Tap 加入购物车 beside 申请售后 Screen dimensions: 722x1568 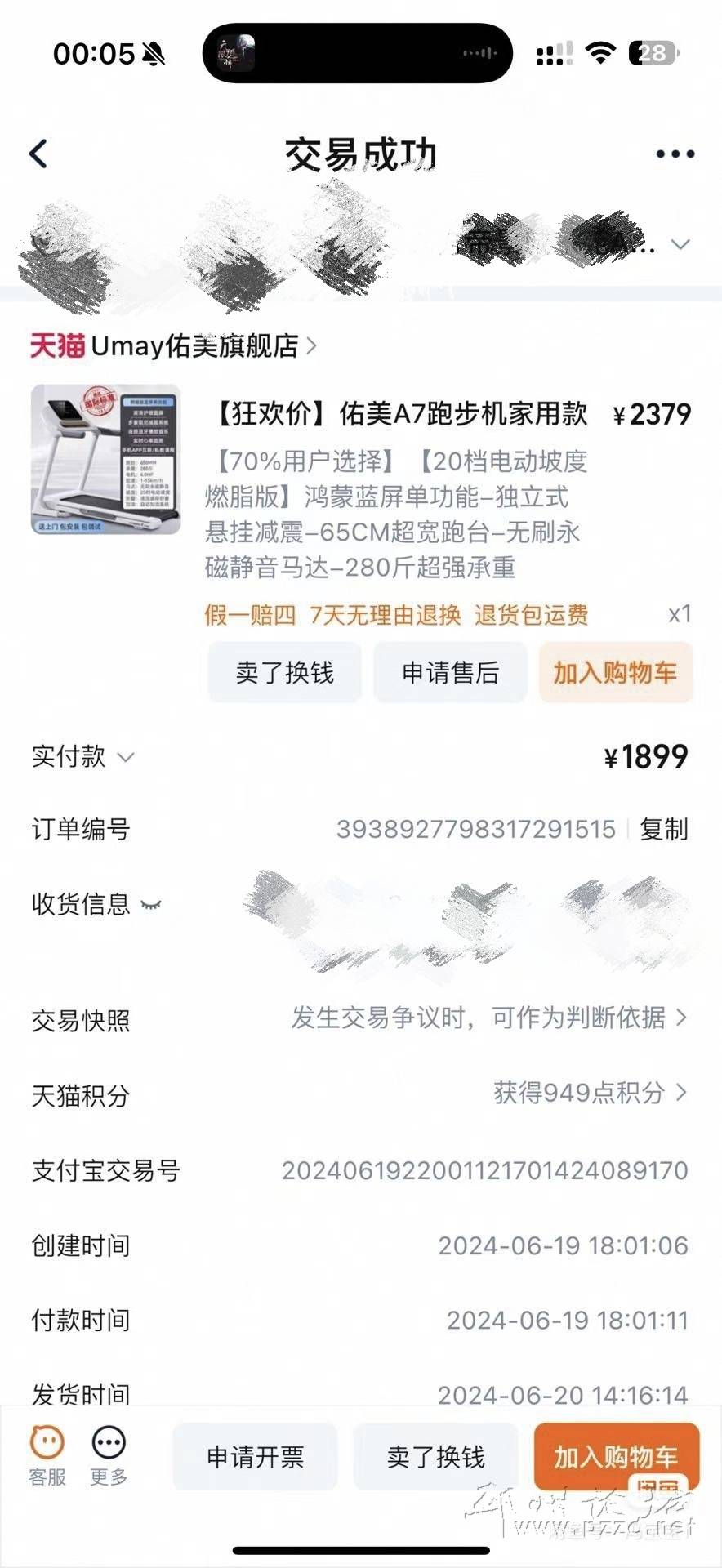coord(615,673)
